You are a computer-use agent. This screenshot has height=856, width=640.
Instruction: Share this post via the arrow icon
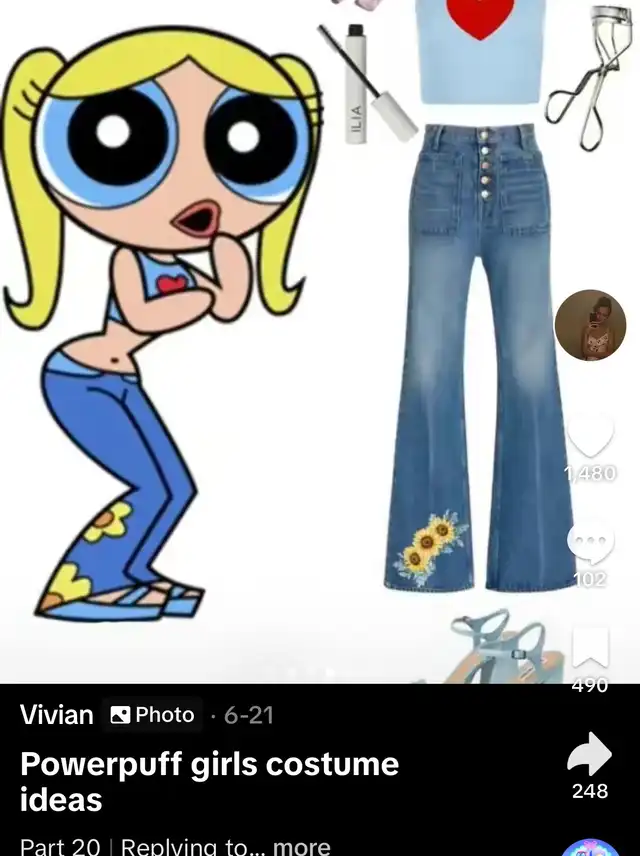(590, 754)
